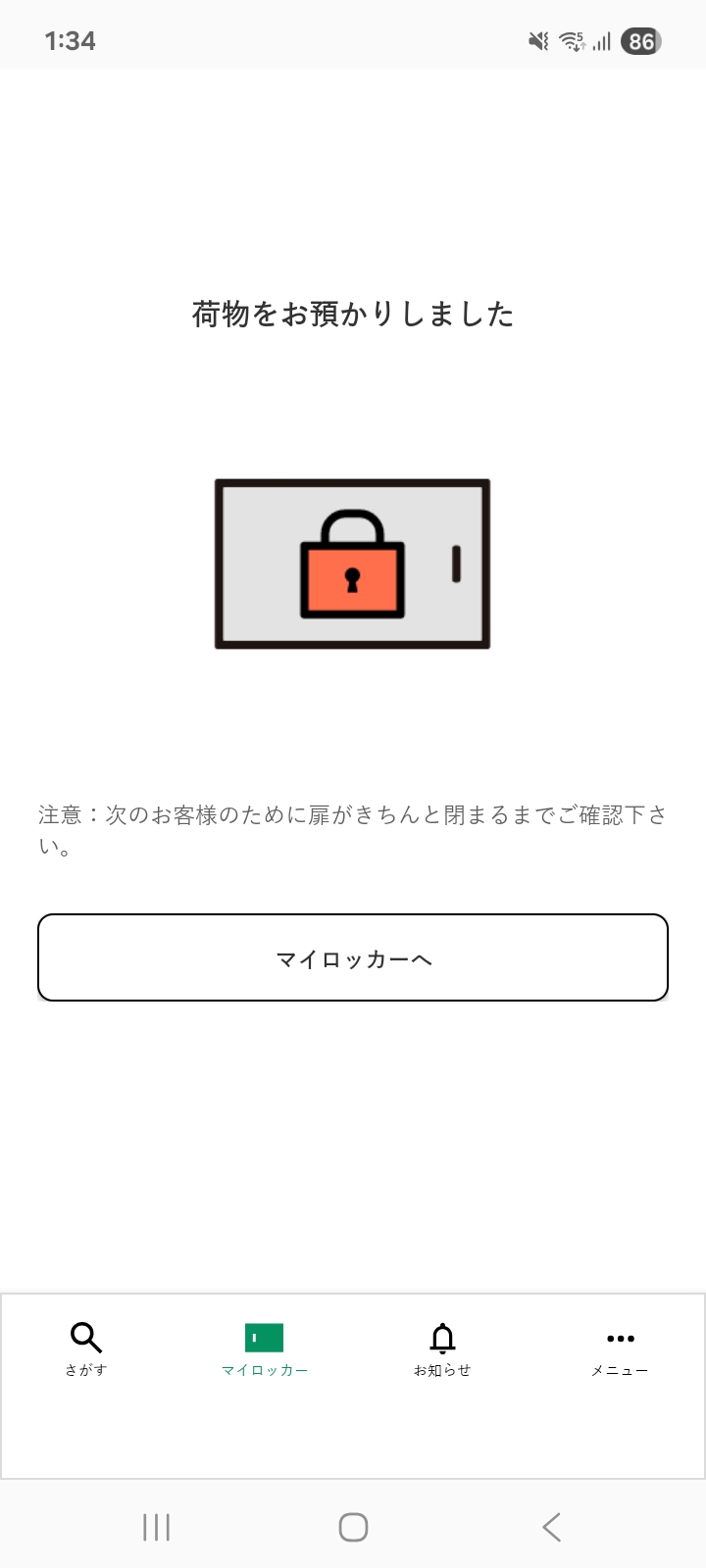
Task: Open the マイロッカー tab
Action: click(264, 1348)
